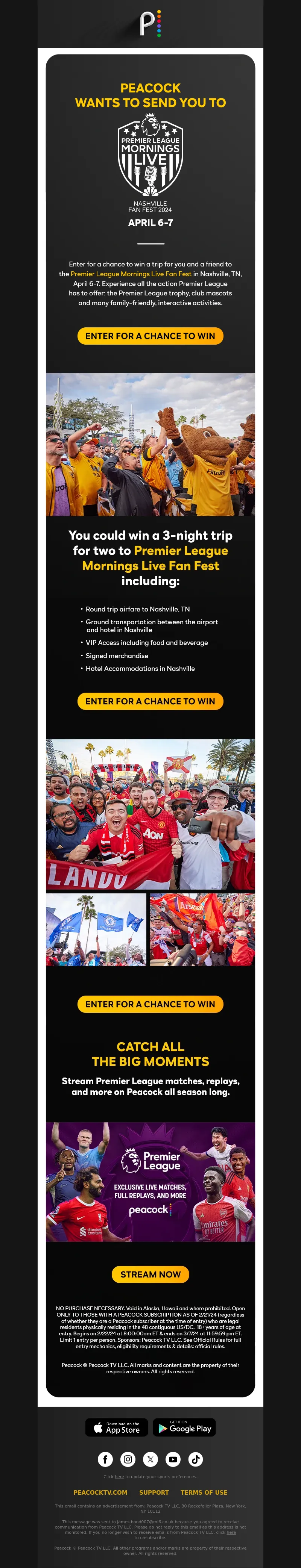The image size is (301, 1568).
Task: Open Peacock's Instagram profile
Action: (x=128, y=1459)
